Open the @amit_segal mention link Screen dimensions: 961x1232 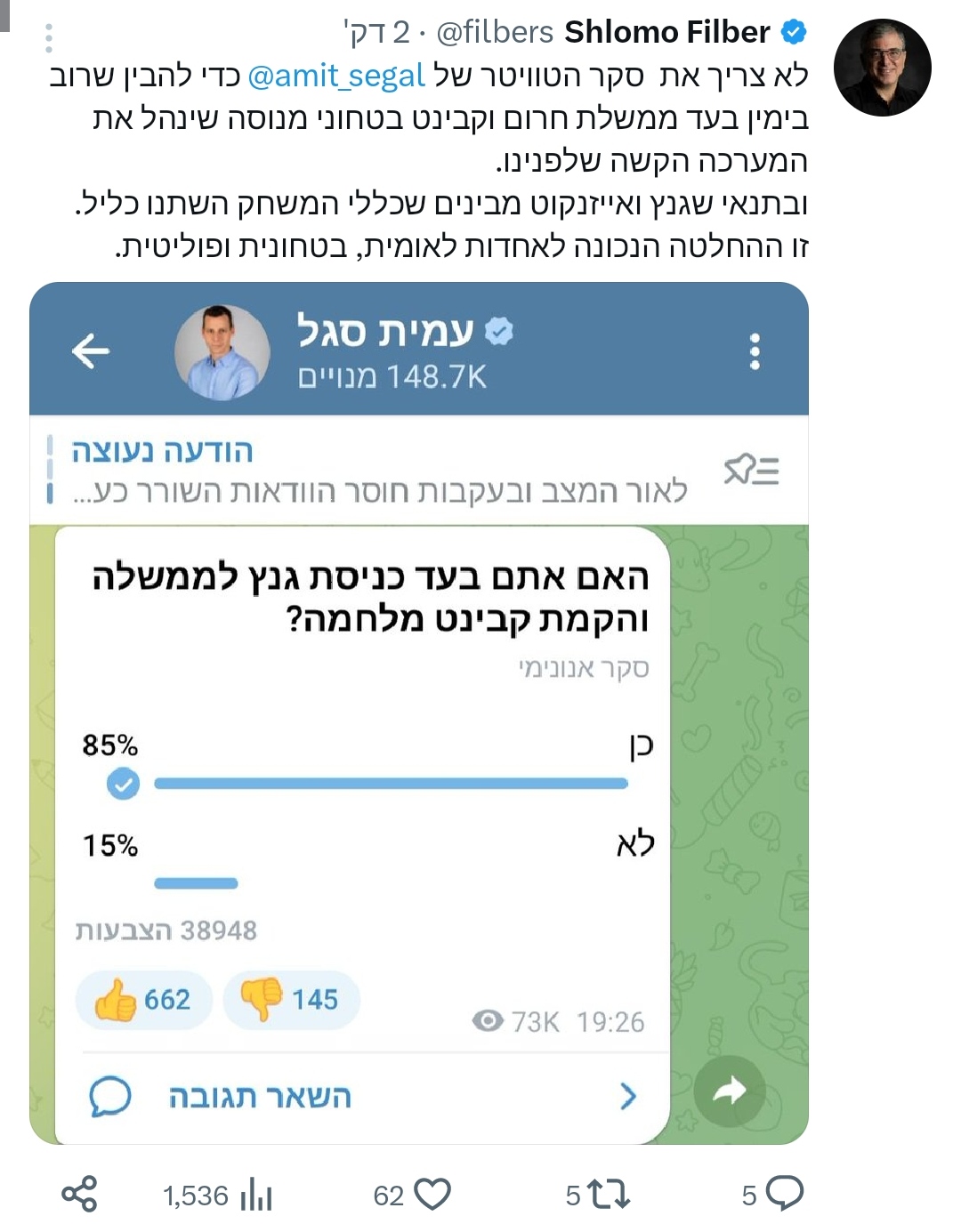pos(336,76)
